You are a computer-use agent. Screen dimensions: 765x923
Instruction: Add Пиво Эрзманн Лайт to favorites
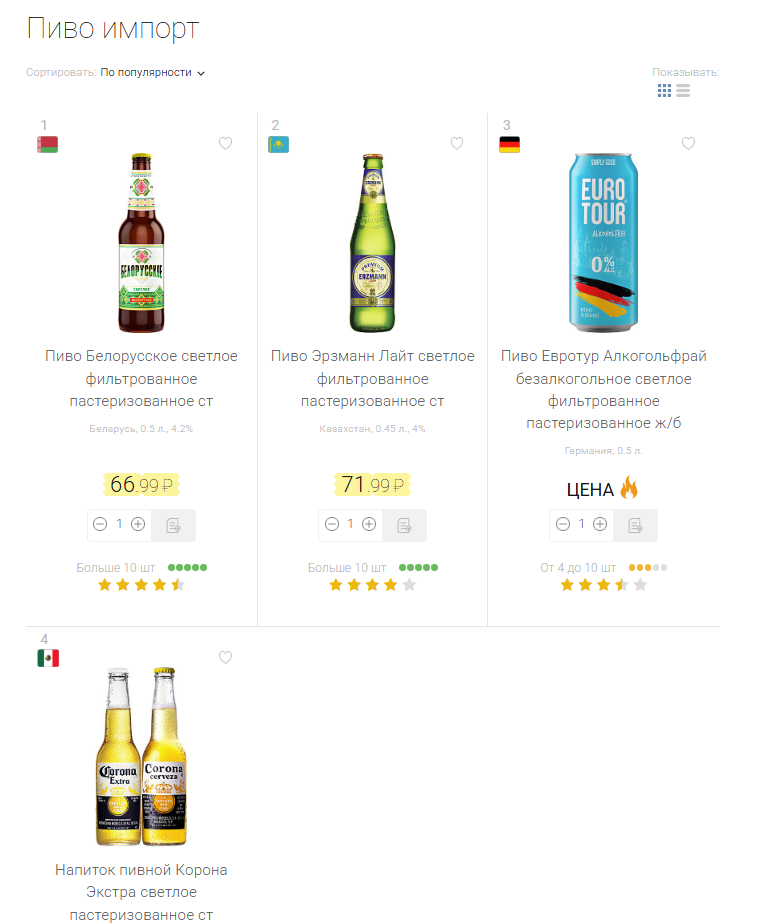point(457,144)
